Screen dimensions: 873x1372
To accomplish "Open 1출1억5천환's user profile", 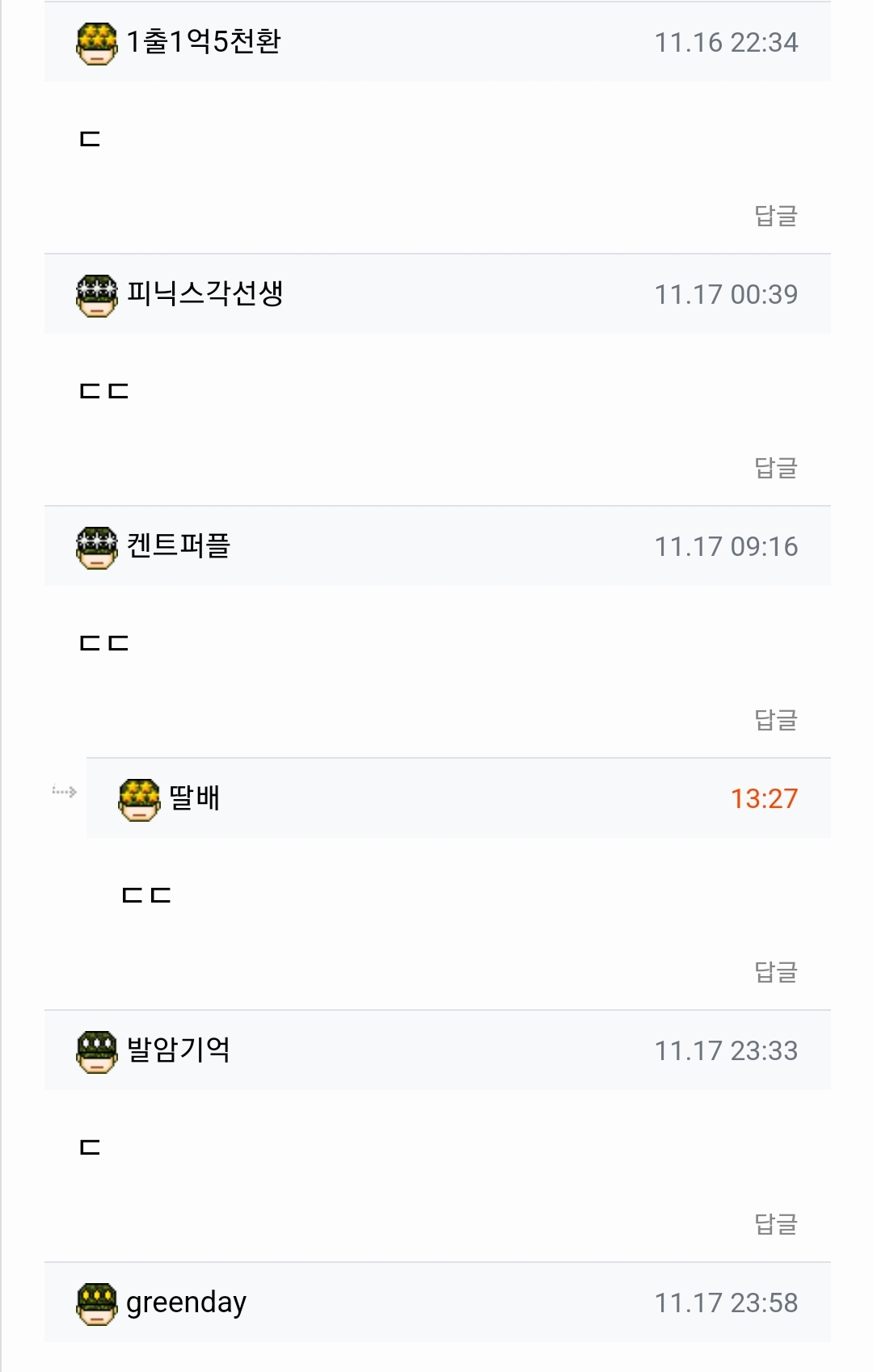I will [203, 42].
